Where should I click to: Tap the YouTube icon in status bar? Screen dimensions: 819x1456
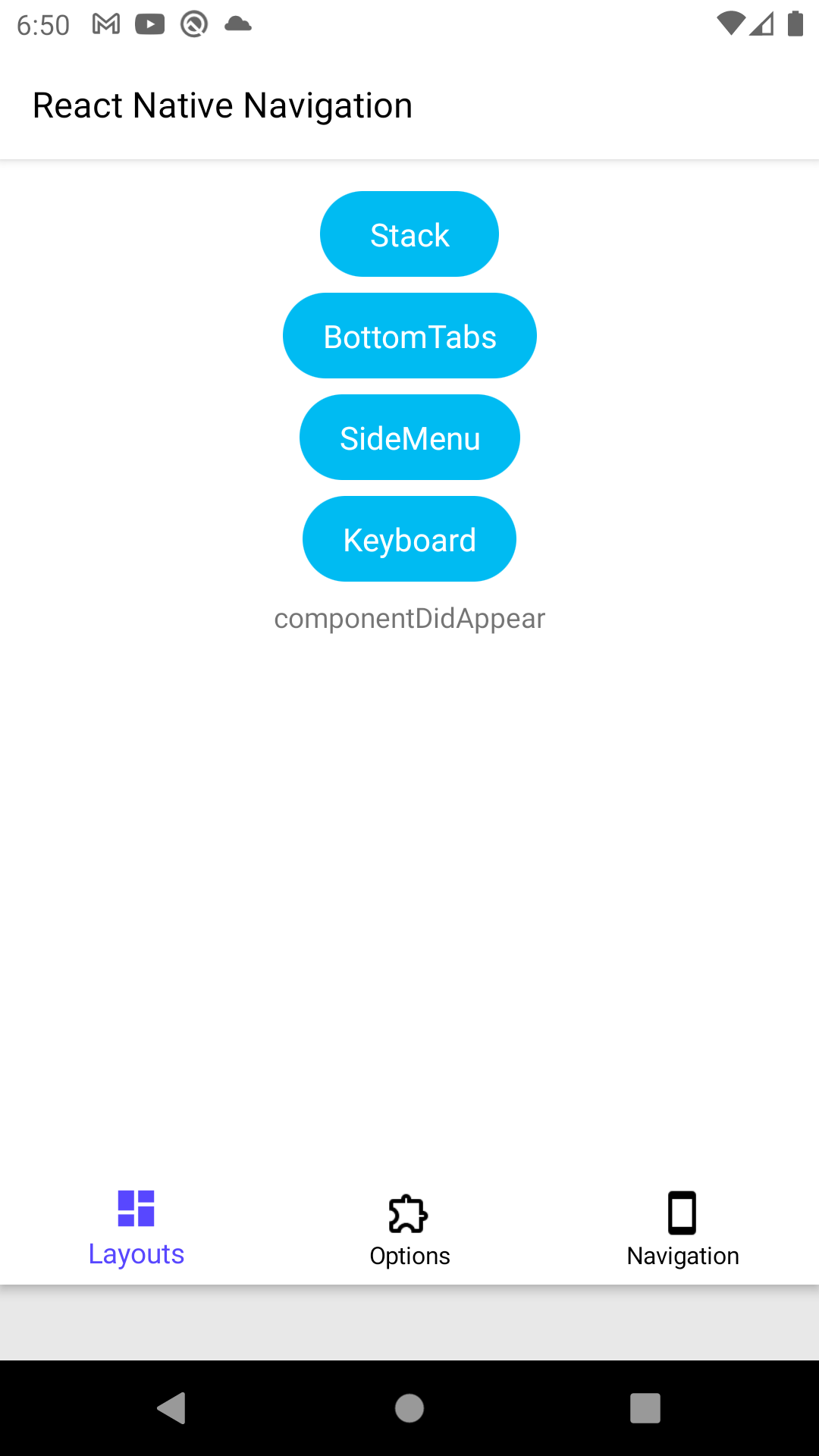tap(149, 24)
